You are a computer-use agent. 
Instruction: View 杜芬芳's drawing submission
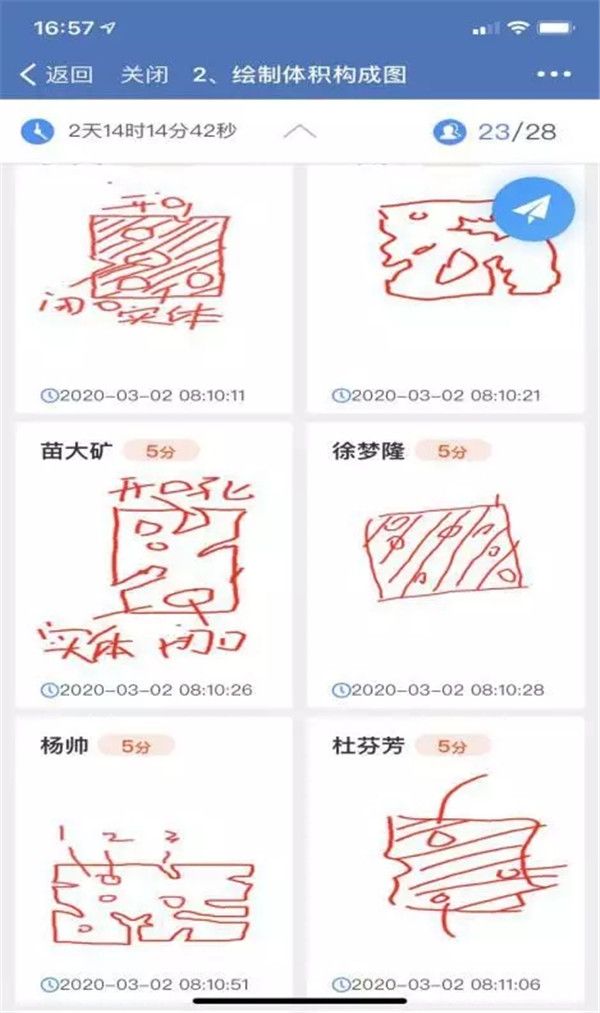446,859
